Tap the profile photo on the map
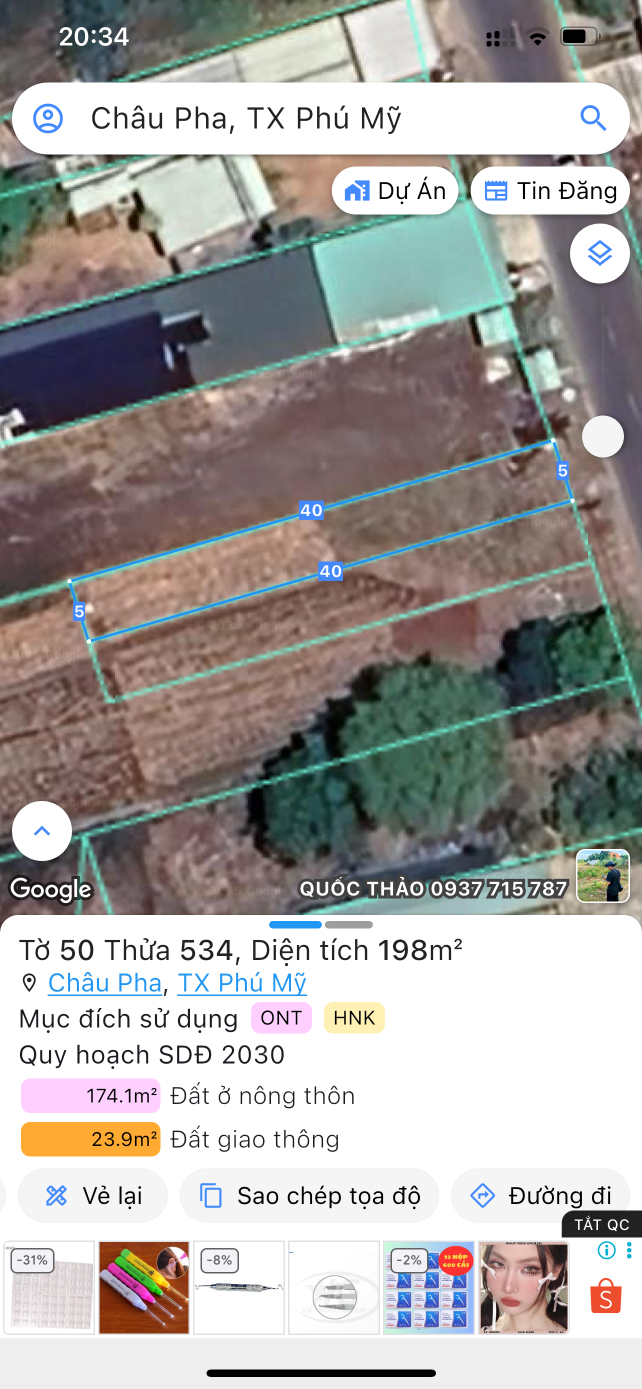642x1389 pixels. 603,876
